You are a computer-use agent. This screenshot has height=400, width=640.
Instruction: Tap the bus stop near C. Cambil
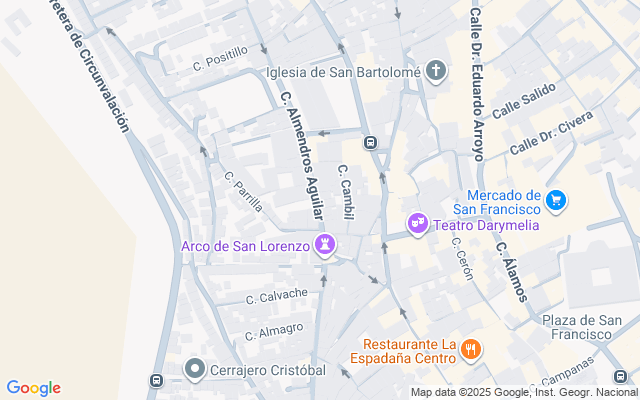pyautogui.click(x=370, y=142)
